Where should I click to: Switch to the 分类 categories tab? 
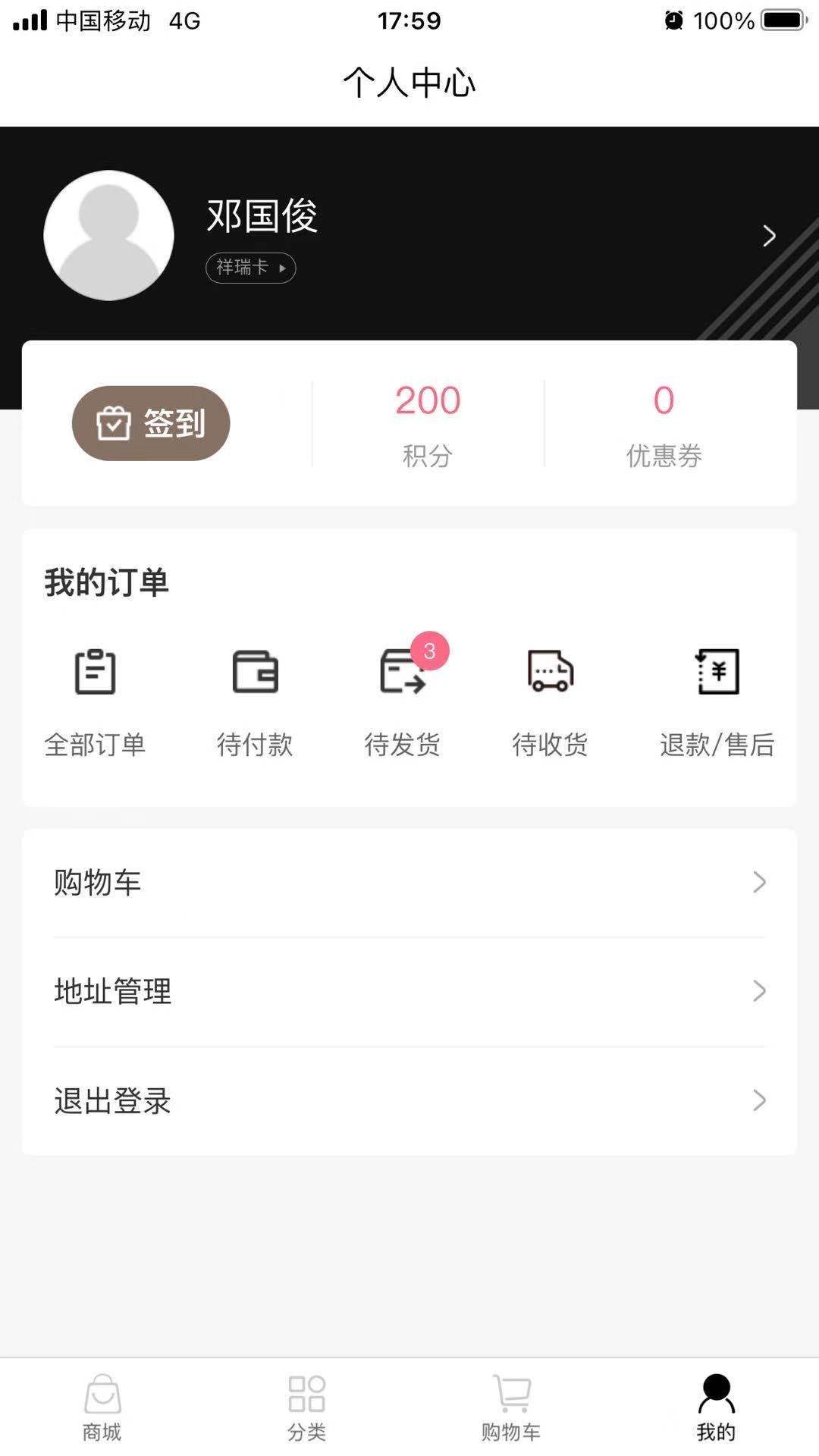(x=307, y=1407)
